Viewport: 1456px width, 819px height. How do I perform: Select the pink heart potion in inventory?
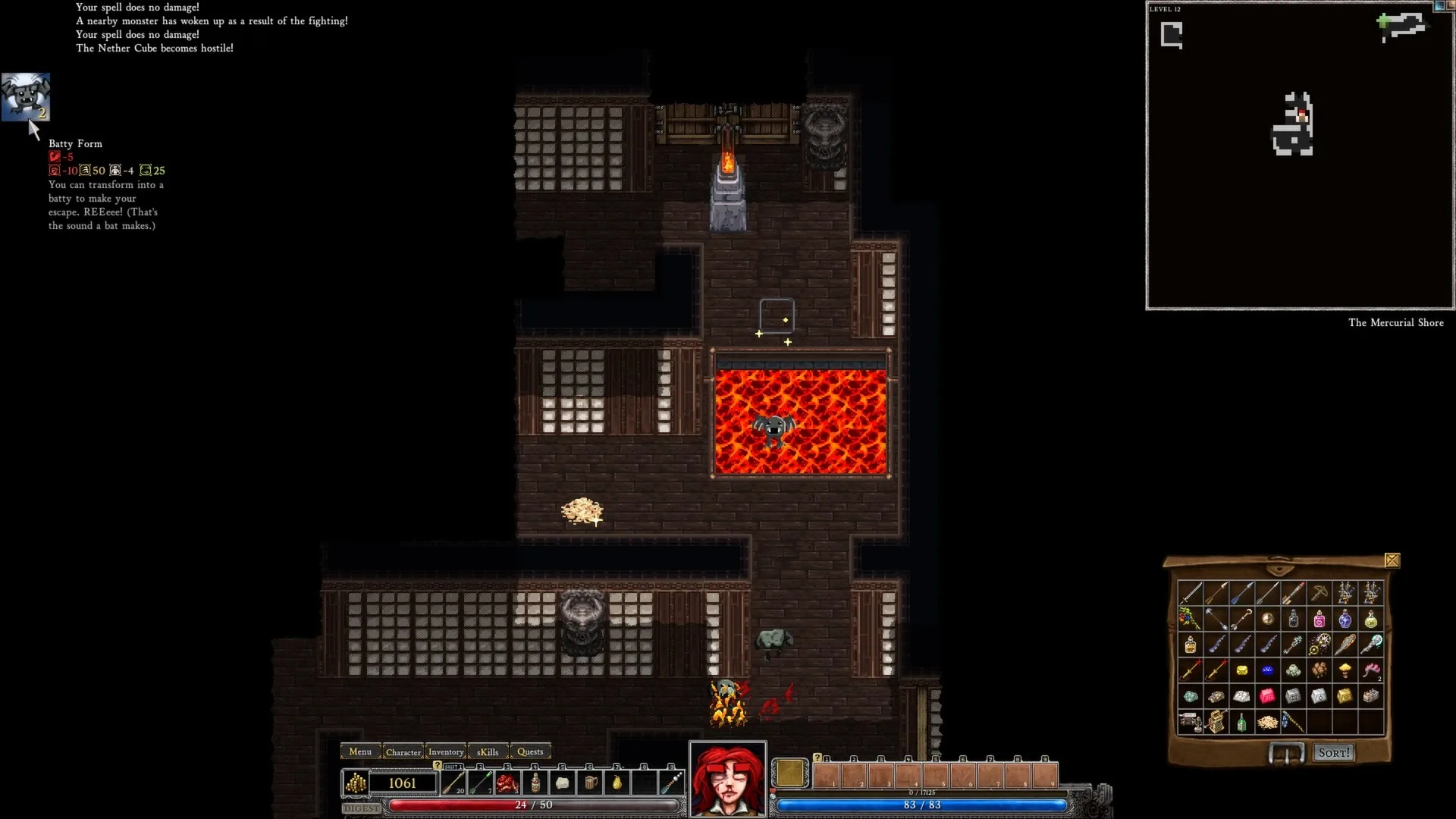coord(1319,620)
